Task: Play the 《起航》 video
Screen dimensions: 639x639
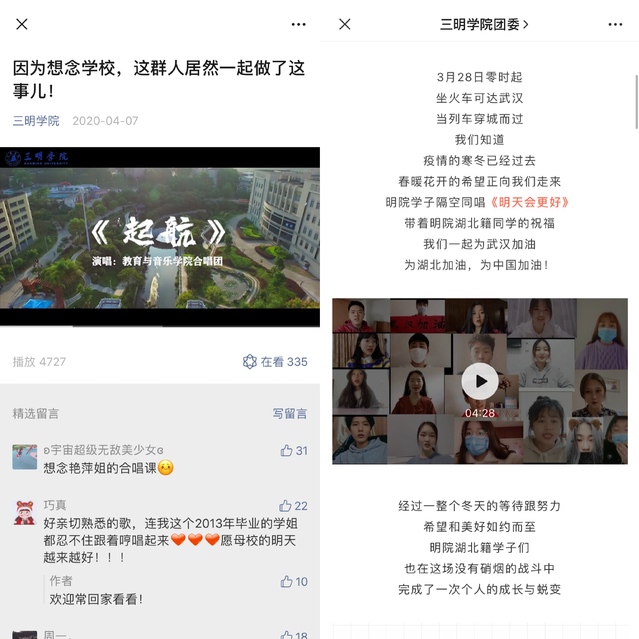Action: click(160, 237)
